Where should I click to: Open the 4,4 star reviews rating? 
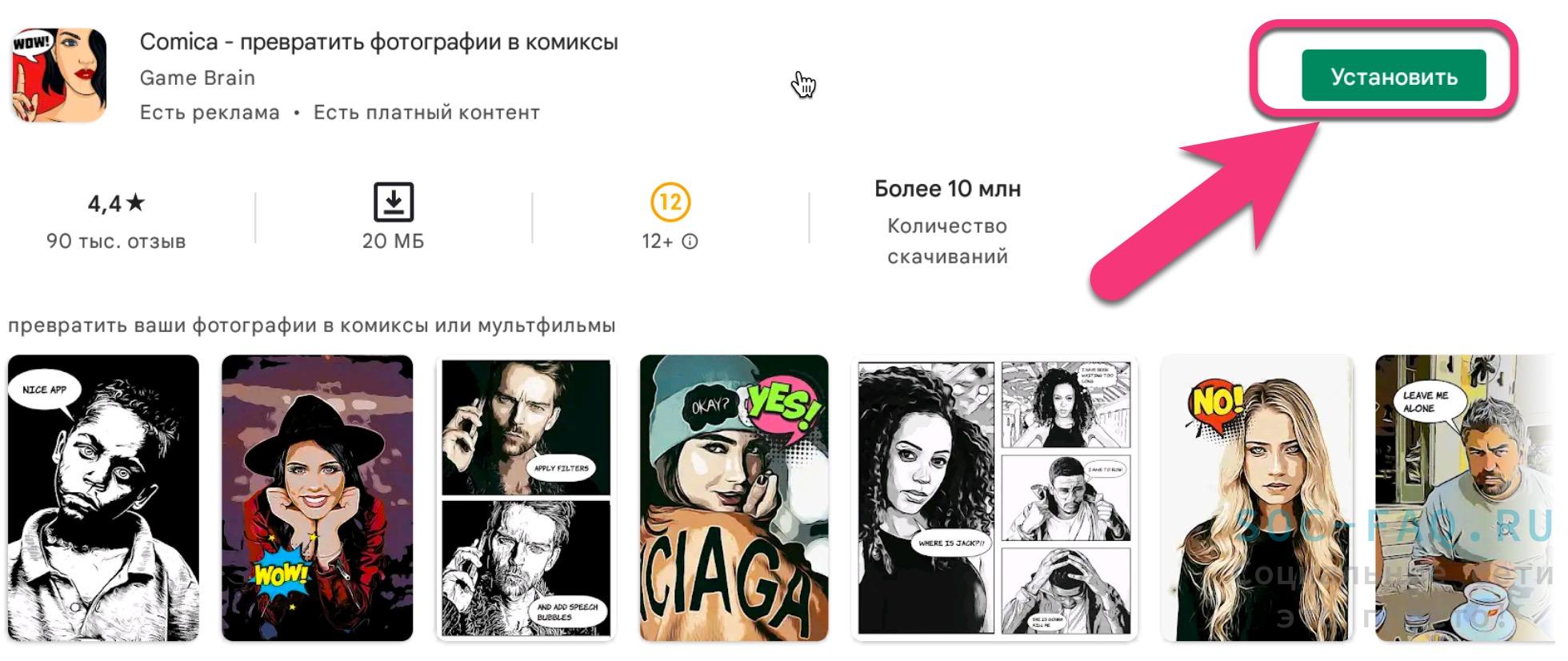click(116, 218)
